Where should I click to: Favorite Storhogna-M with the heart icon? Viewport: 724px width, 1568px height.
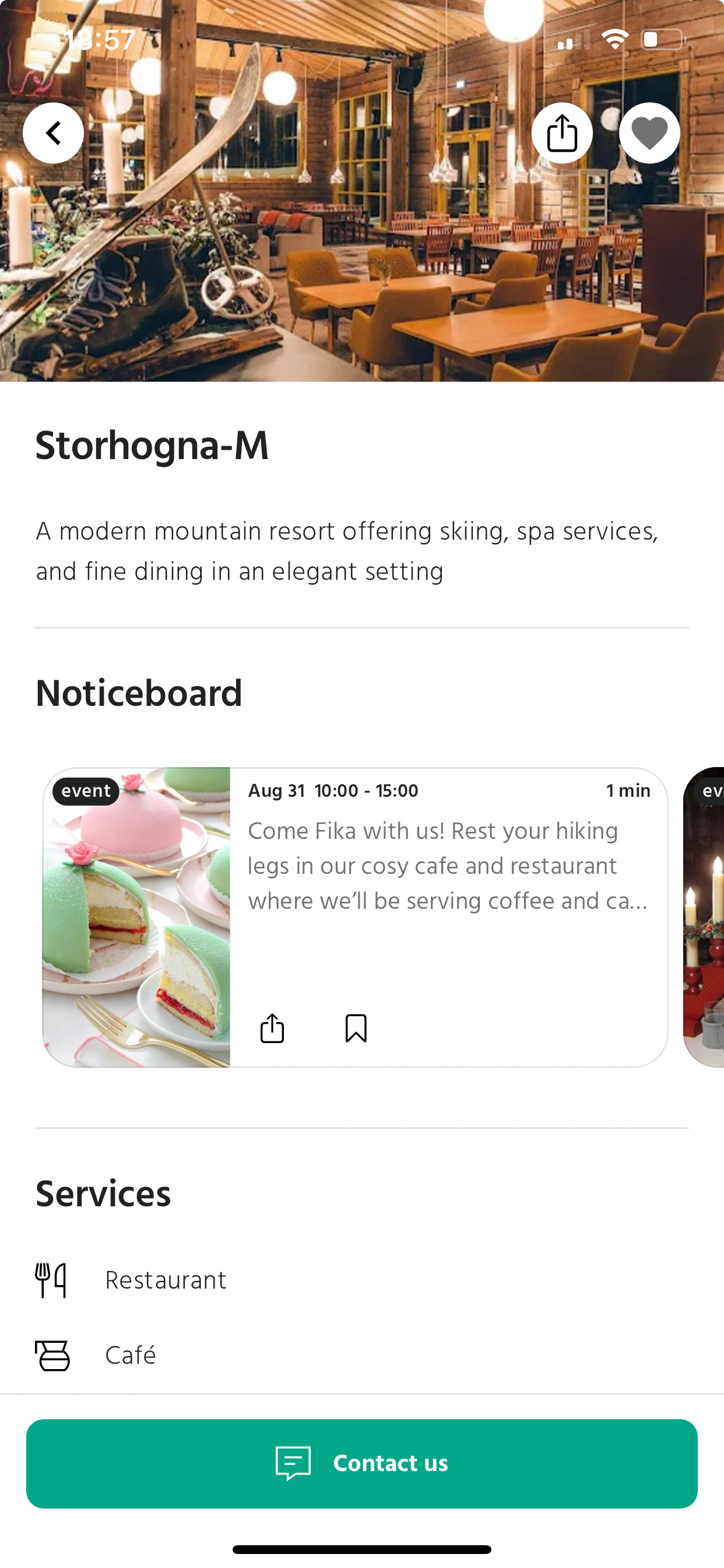[x=649, y=132]
